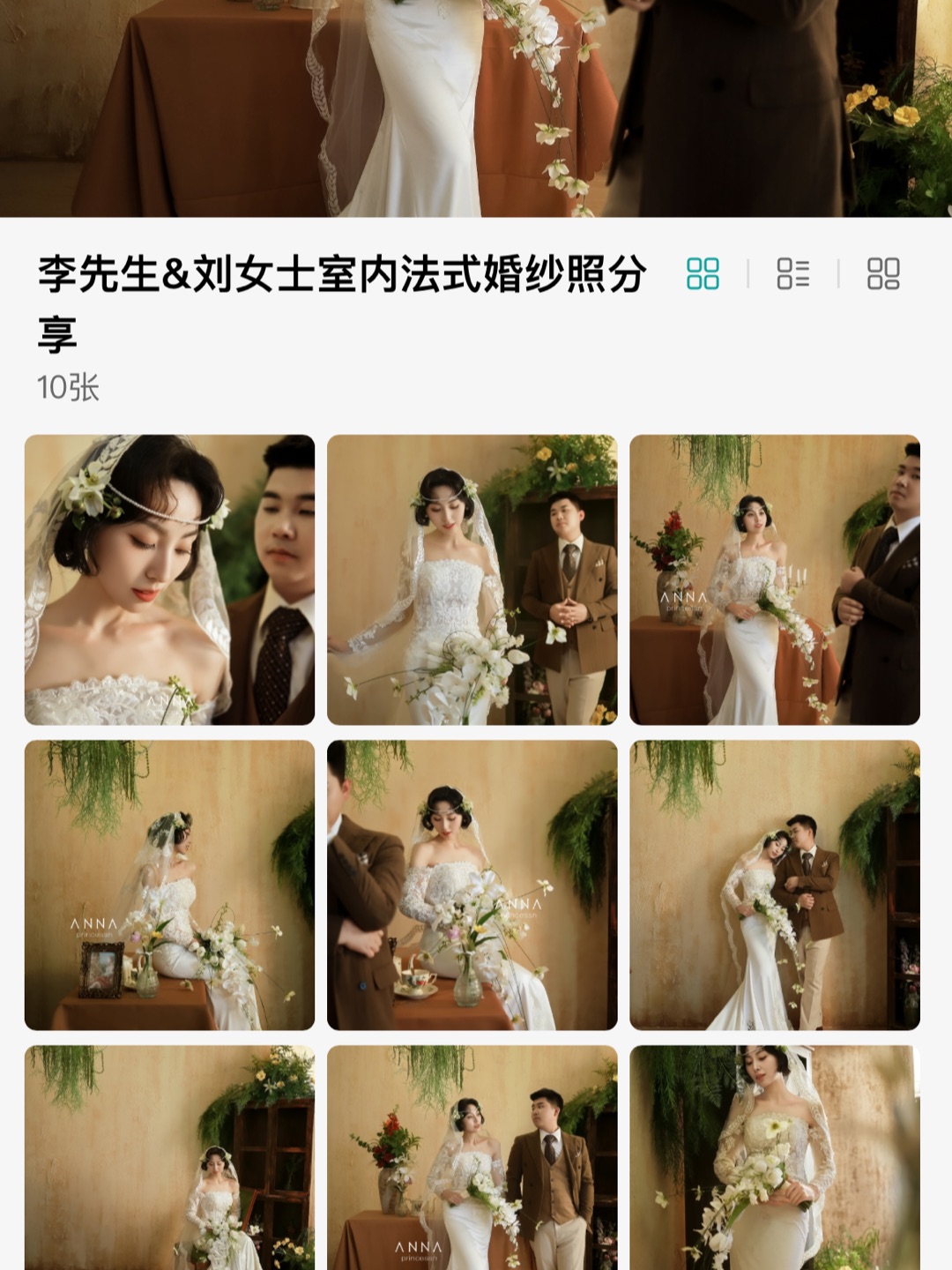Screen dimensions: 952x1270
Task: Open the cover photo at the top
Action: click(x=476, y=106)
